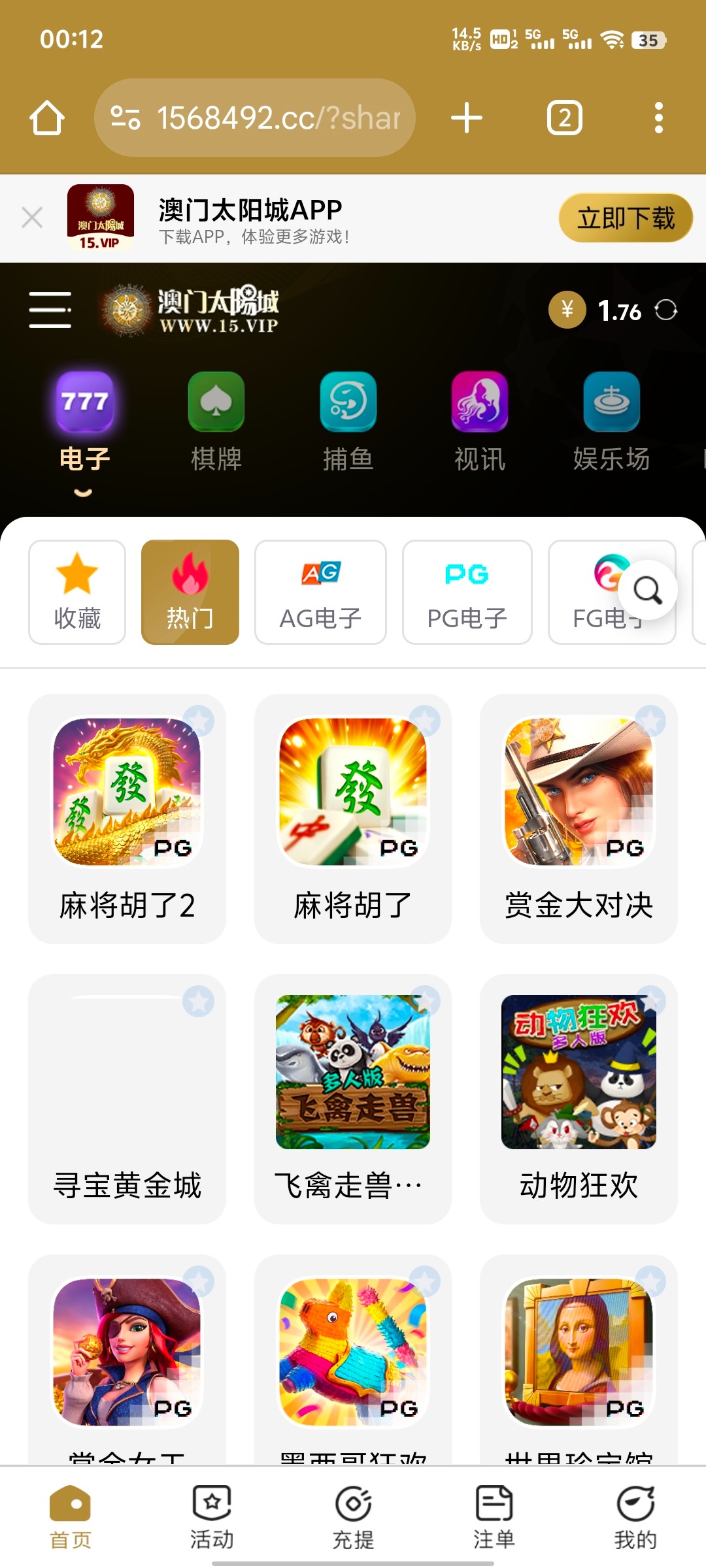This screenshot has height=1568, width=706.
Task: Refresh the account balance
Action: click(666, 310)
